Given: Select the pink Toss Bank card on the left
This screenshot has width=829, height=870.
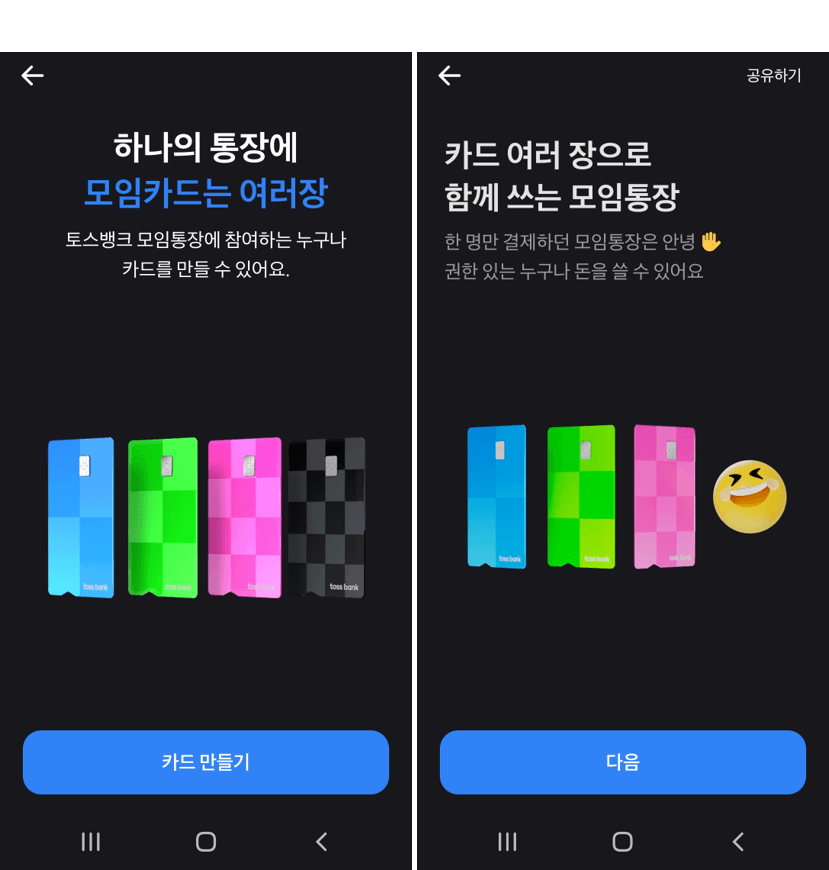Looking at the screenshot, I should click(245, 517).
